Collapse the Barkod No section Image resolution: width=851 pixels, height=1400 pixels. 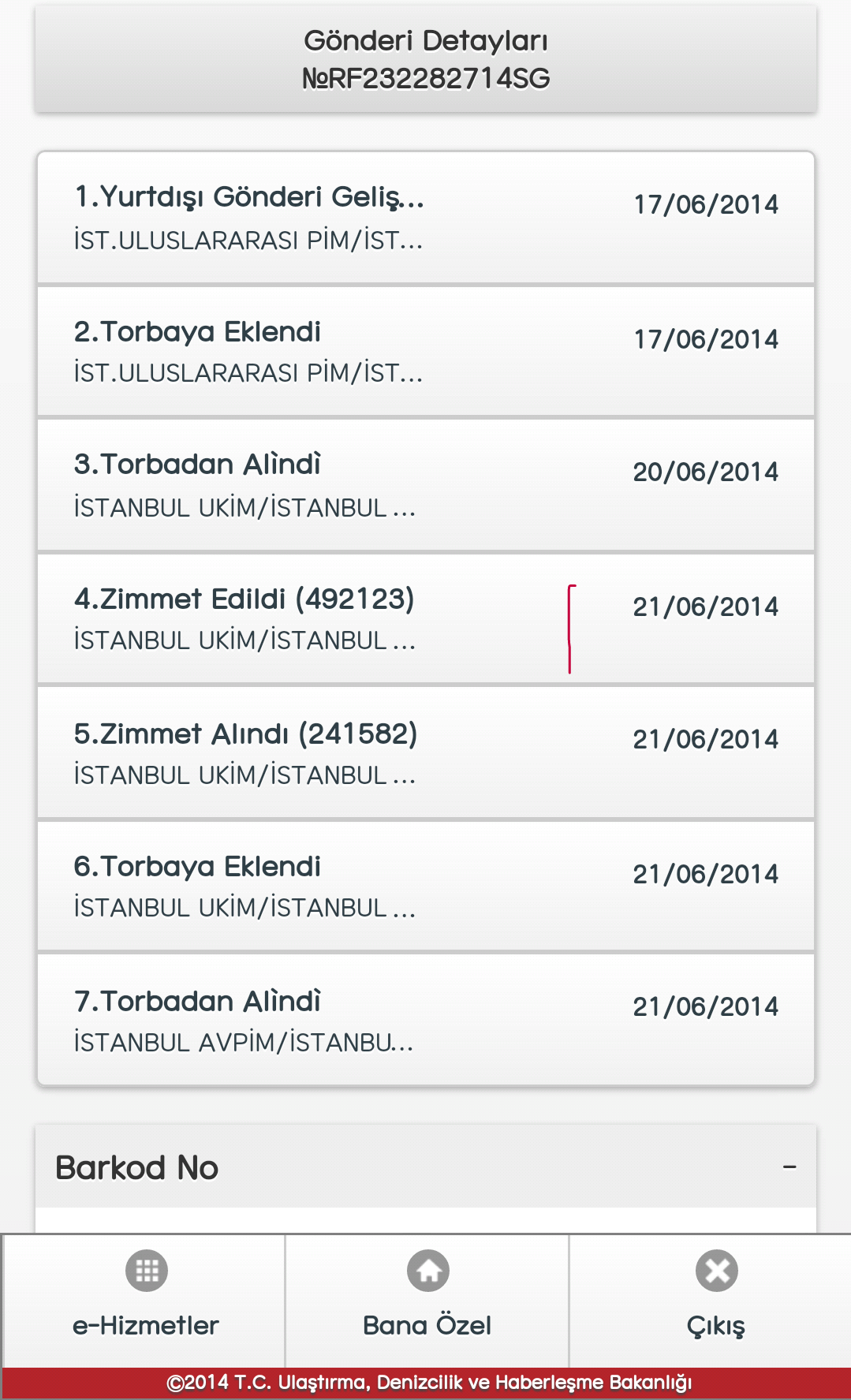(x=426, y=1167)
